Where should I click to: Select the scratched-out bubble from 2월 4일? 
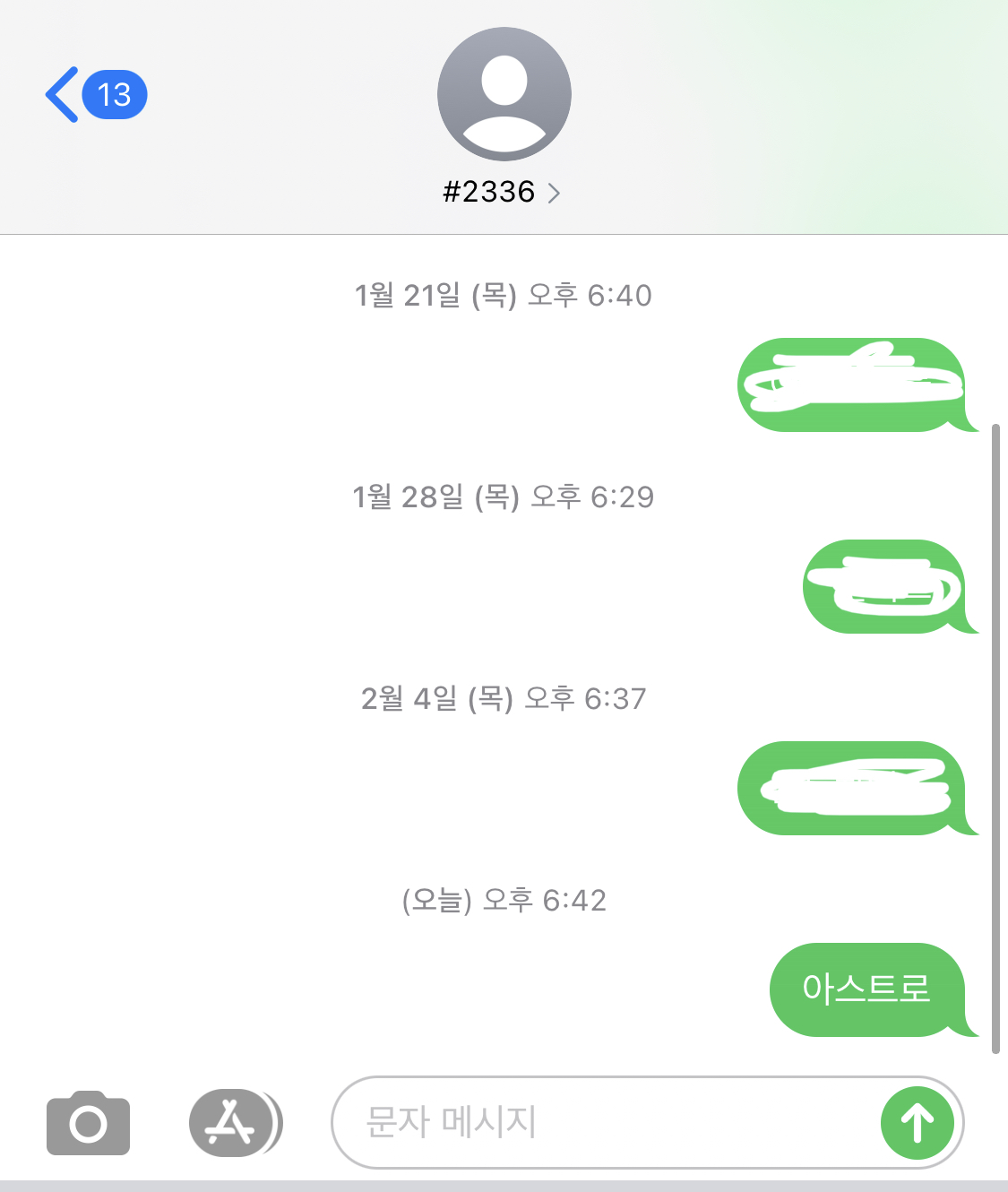(854, 788)
